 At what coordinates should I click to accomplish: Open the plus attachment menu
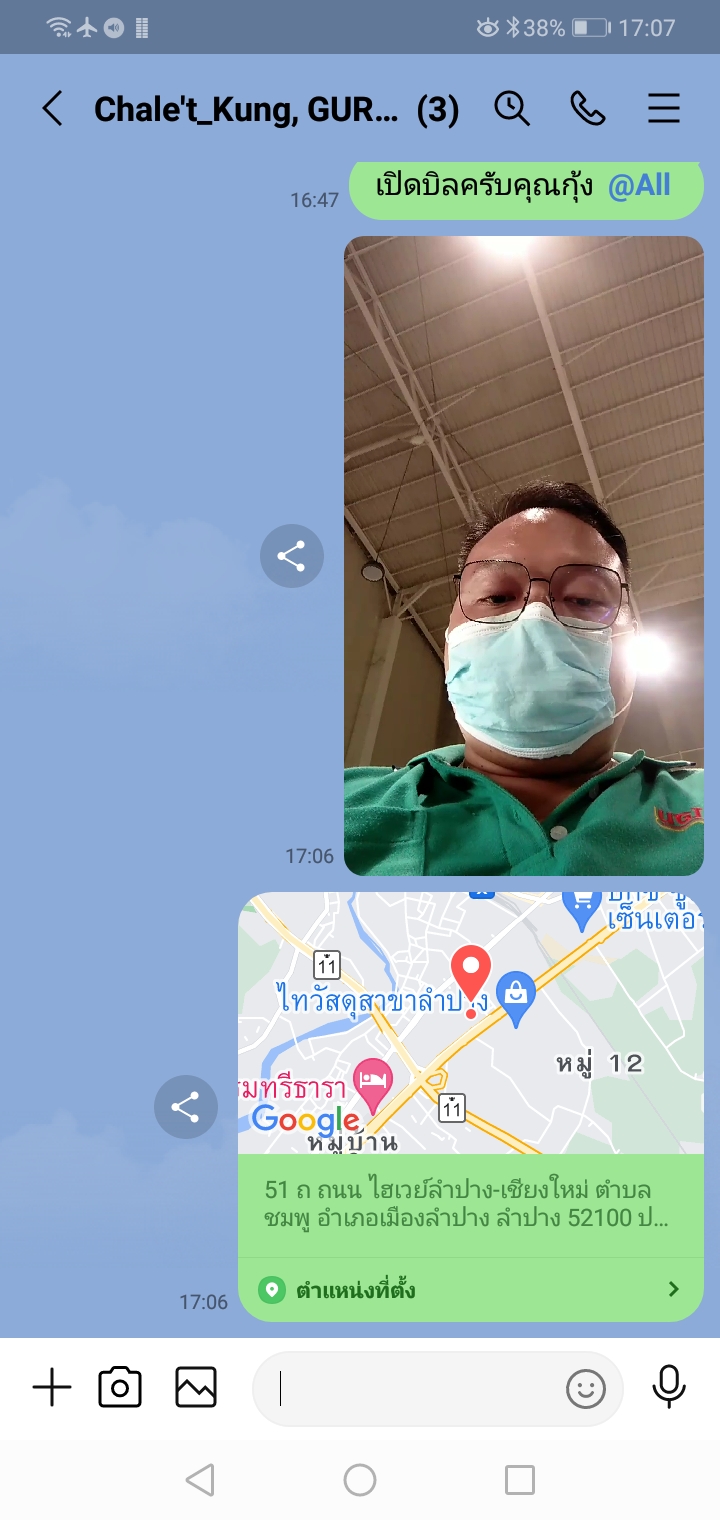click(52, 1388)
